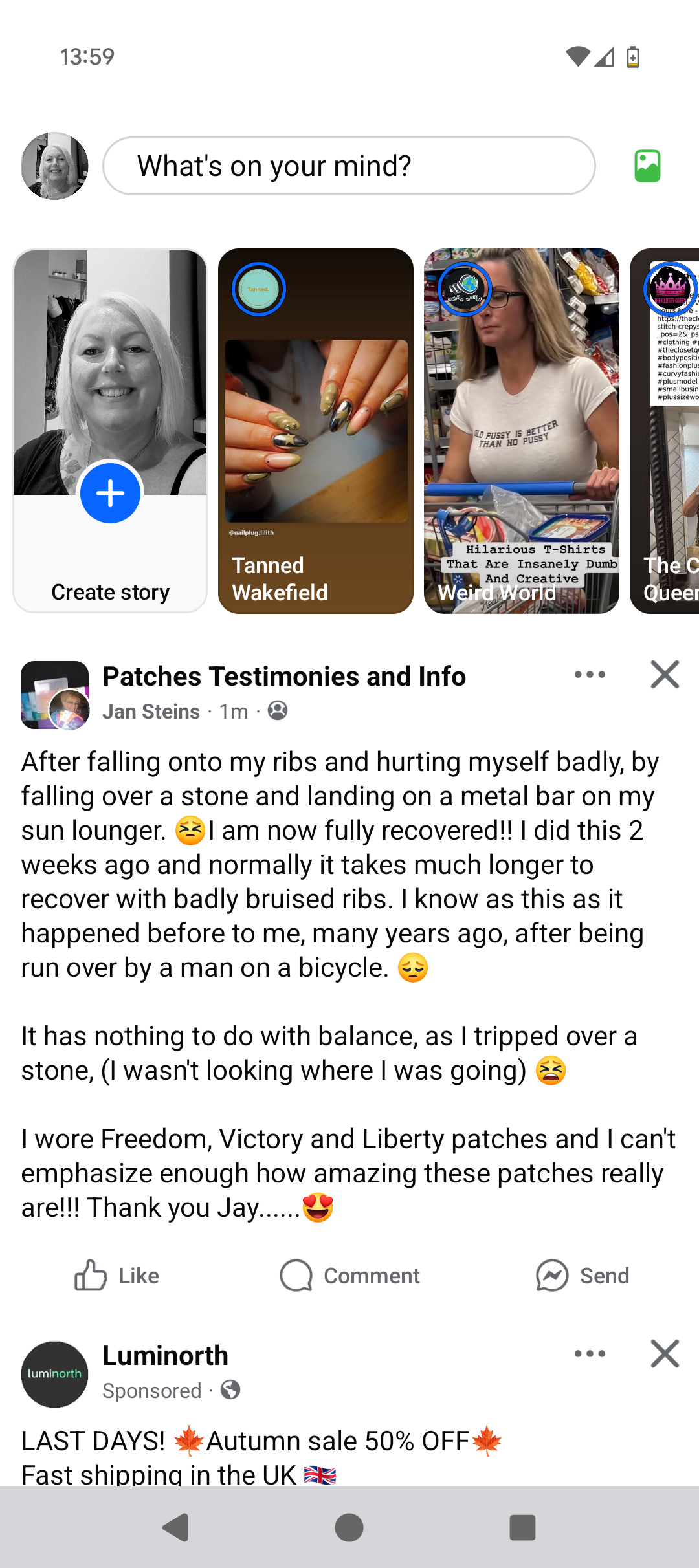Open the Luminorth sponsored page
Viewport: 699px width, 1568px height.
165,1356
